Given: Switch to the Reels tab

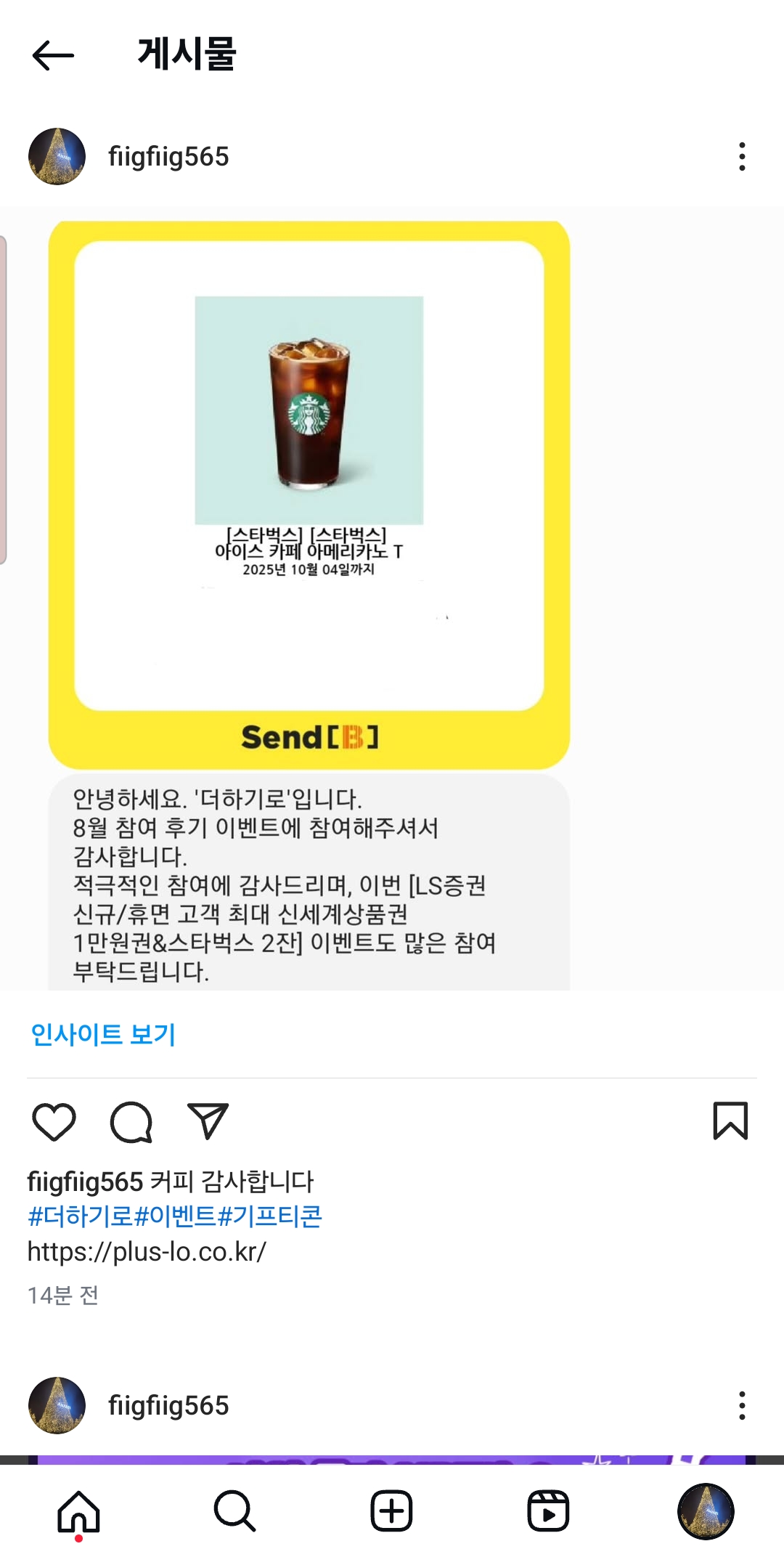Looking at the screenshot, I should (548, 1512).
